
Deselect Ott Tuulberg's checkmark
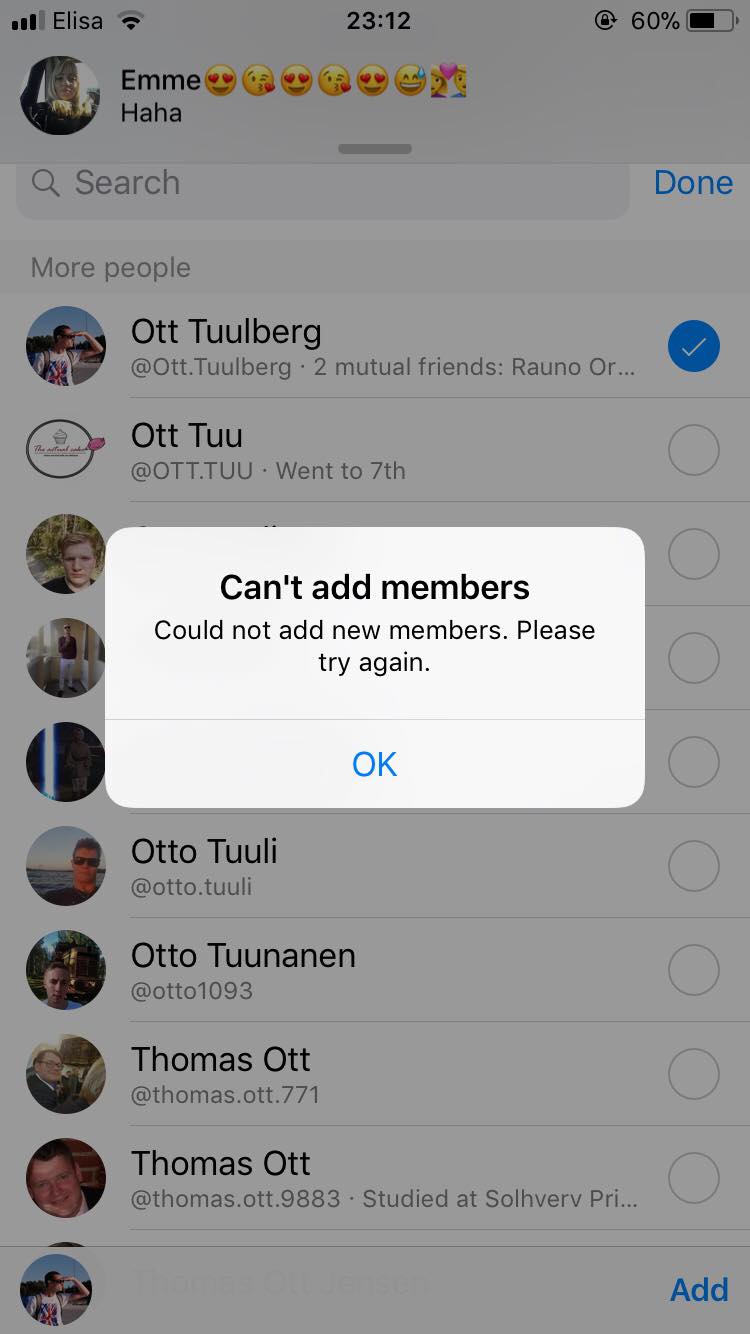pos(693,346)
